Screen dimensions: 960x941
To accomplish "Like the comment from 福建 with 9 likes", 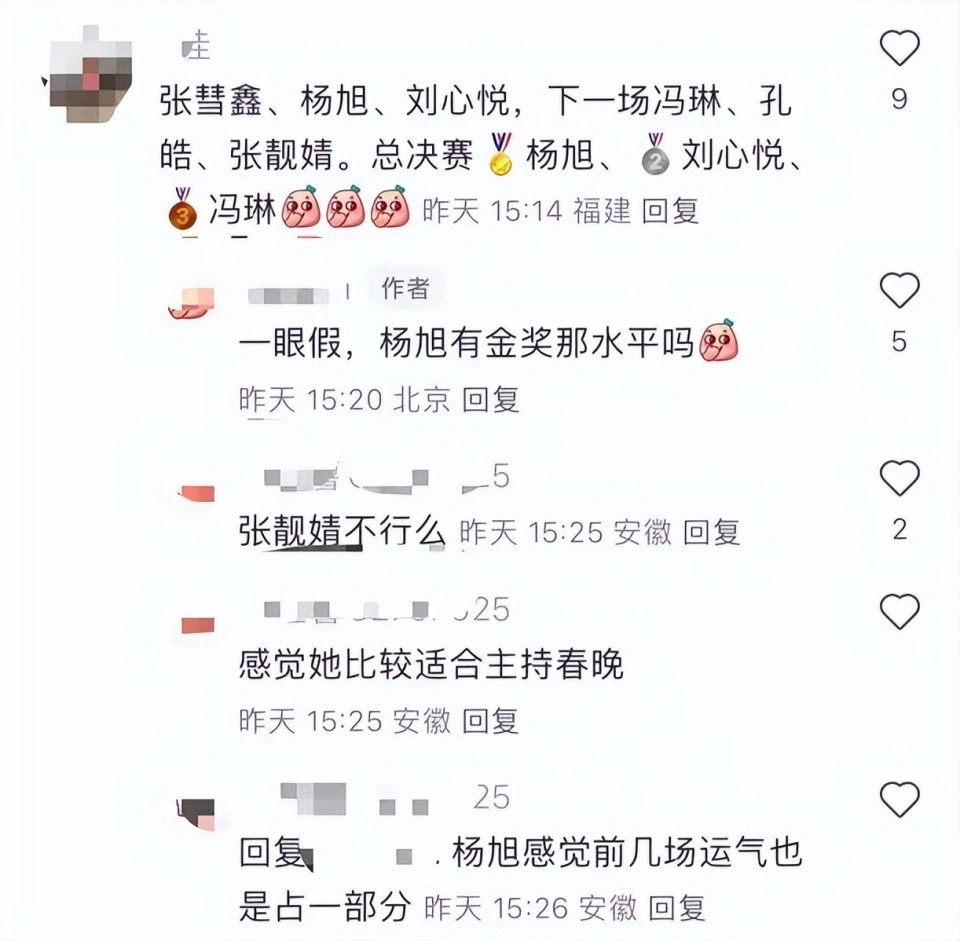I will [x=898, y=48].
